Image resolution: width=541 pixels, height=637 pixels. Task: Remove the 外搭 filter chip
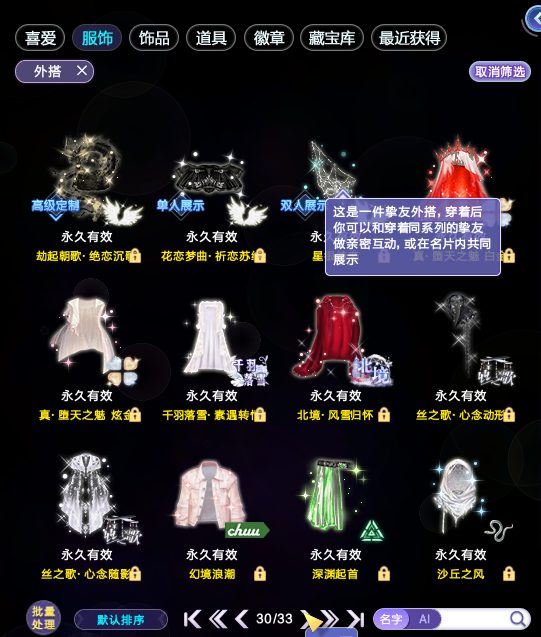pos(82,71)
